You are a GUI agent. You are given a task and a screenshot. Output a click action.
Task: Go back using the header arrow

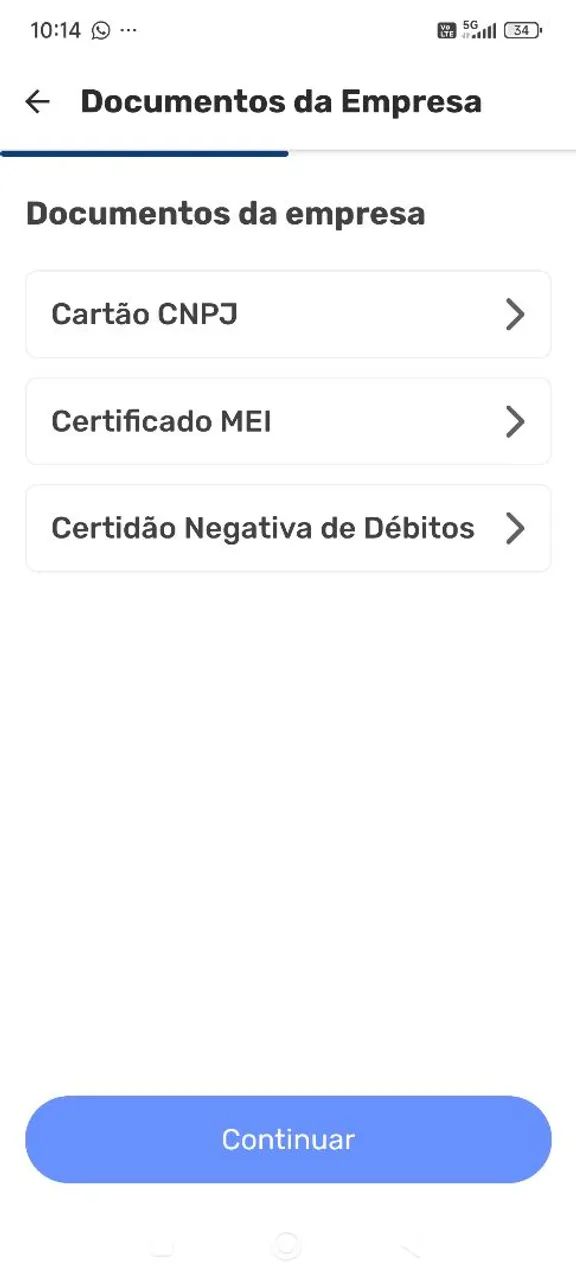click(x=37, y=102)
